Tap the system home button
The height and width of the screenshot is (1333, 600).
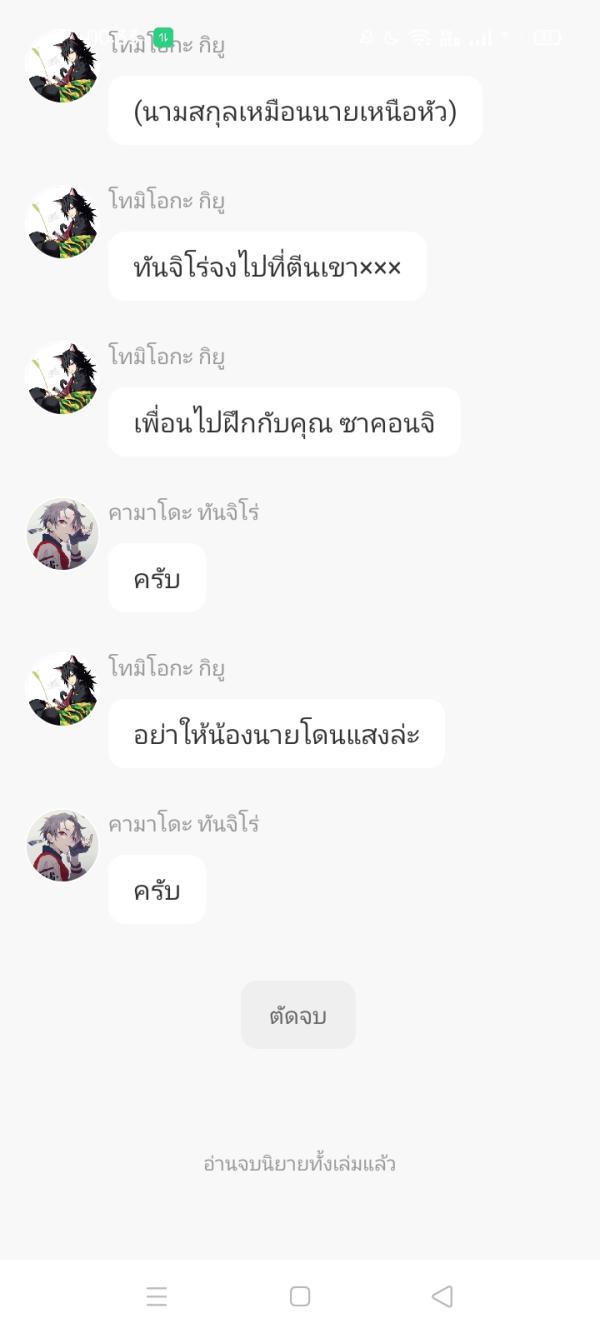[300, 1296]
